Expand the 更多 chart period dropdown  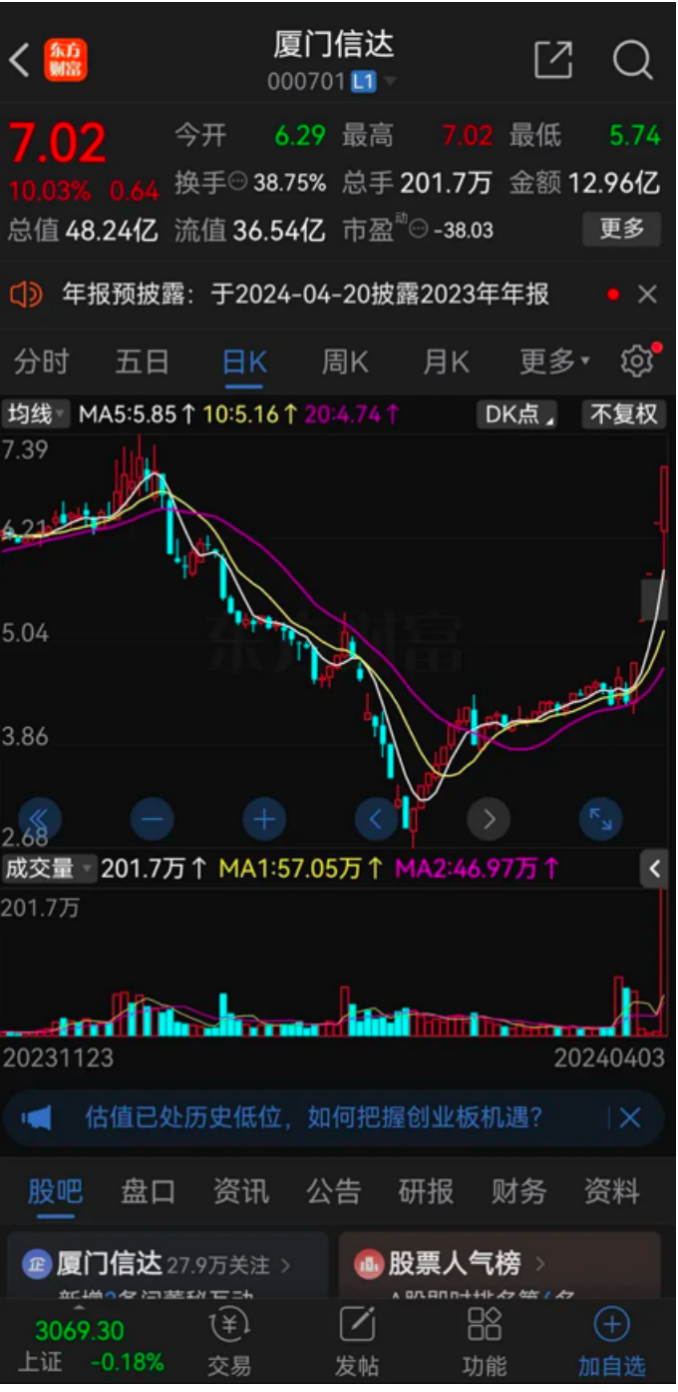553,361
